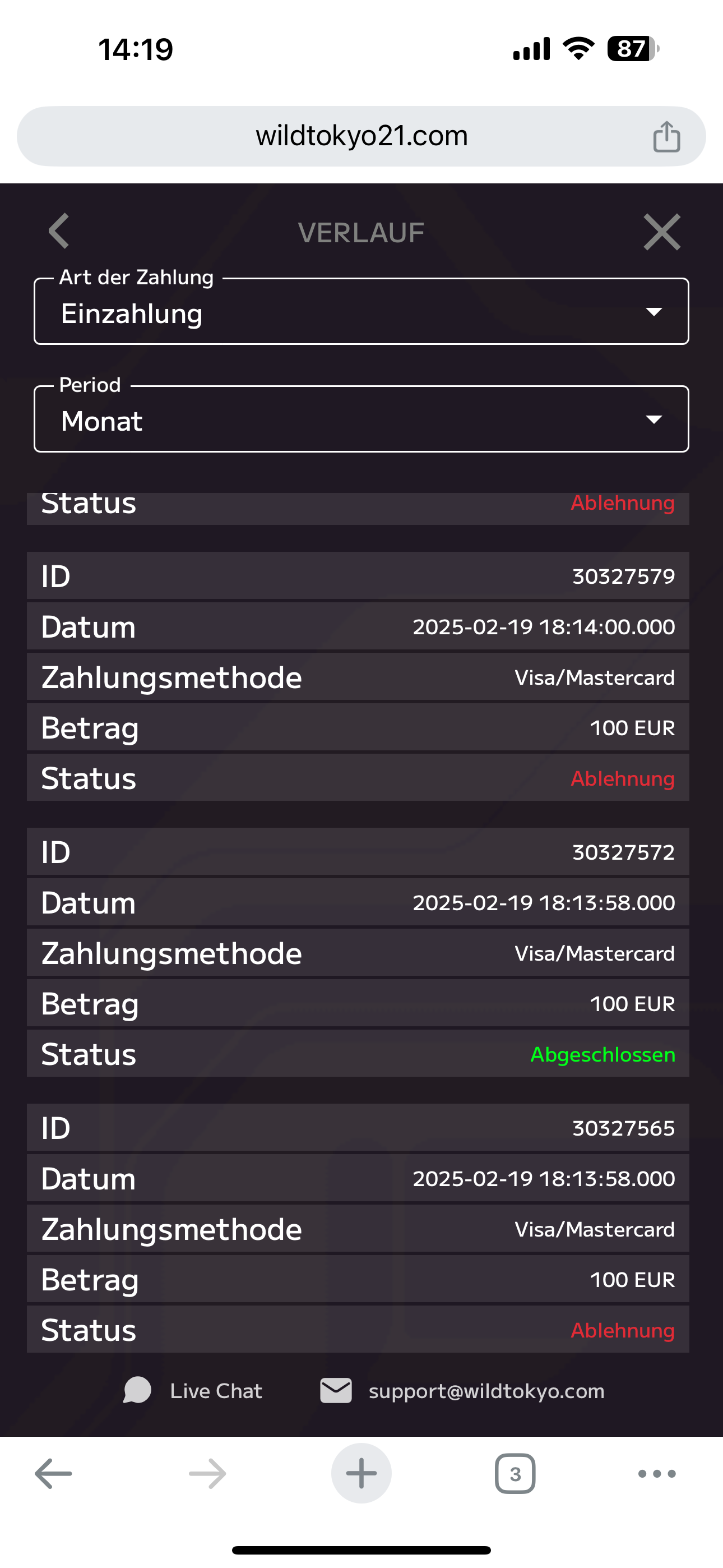Screen dimensions: 723x1568
Task: Expand the Art der Zahlung dropdown
Action: [361, 312]
